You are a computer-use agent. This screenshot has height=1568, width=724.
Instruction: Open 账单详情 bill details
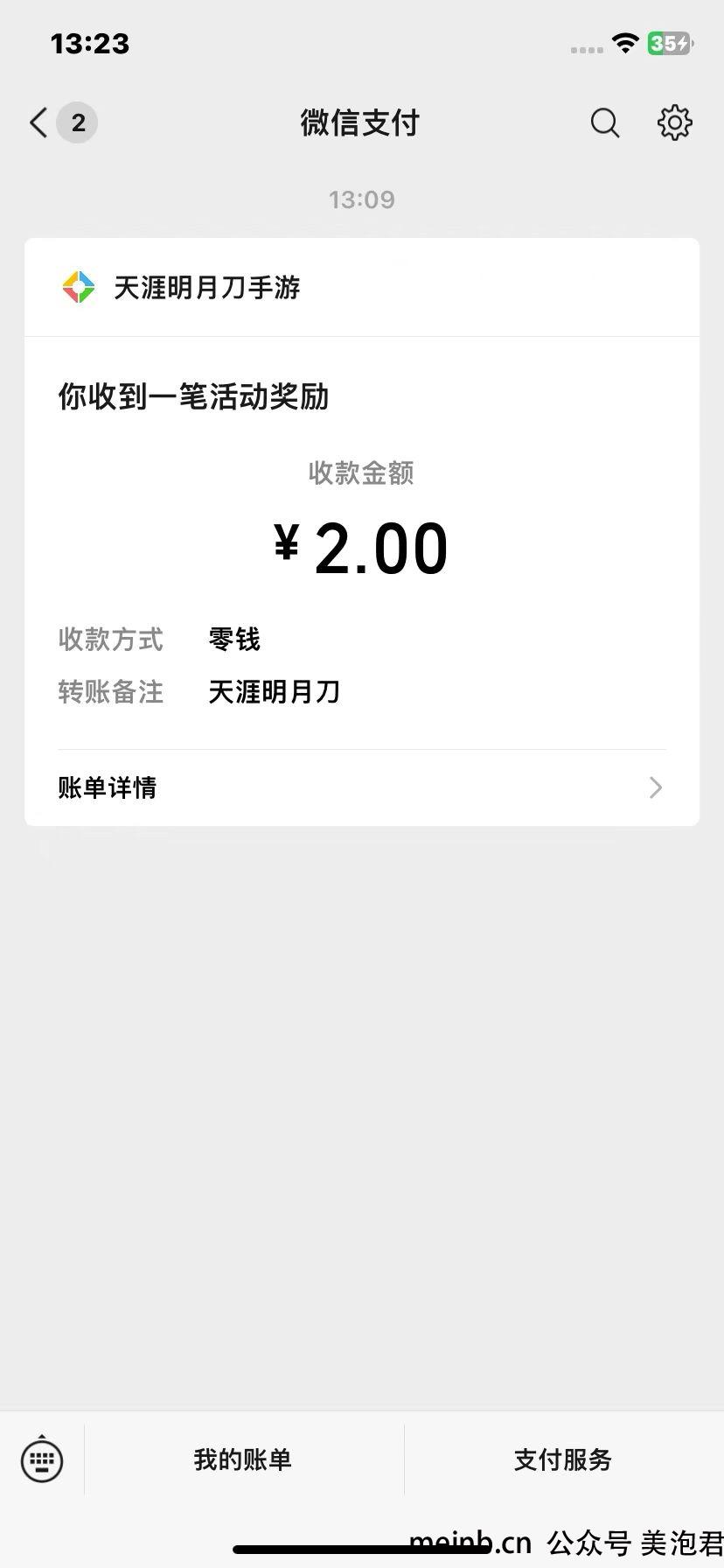(x=362, y=787)
